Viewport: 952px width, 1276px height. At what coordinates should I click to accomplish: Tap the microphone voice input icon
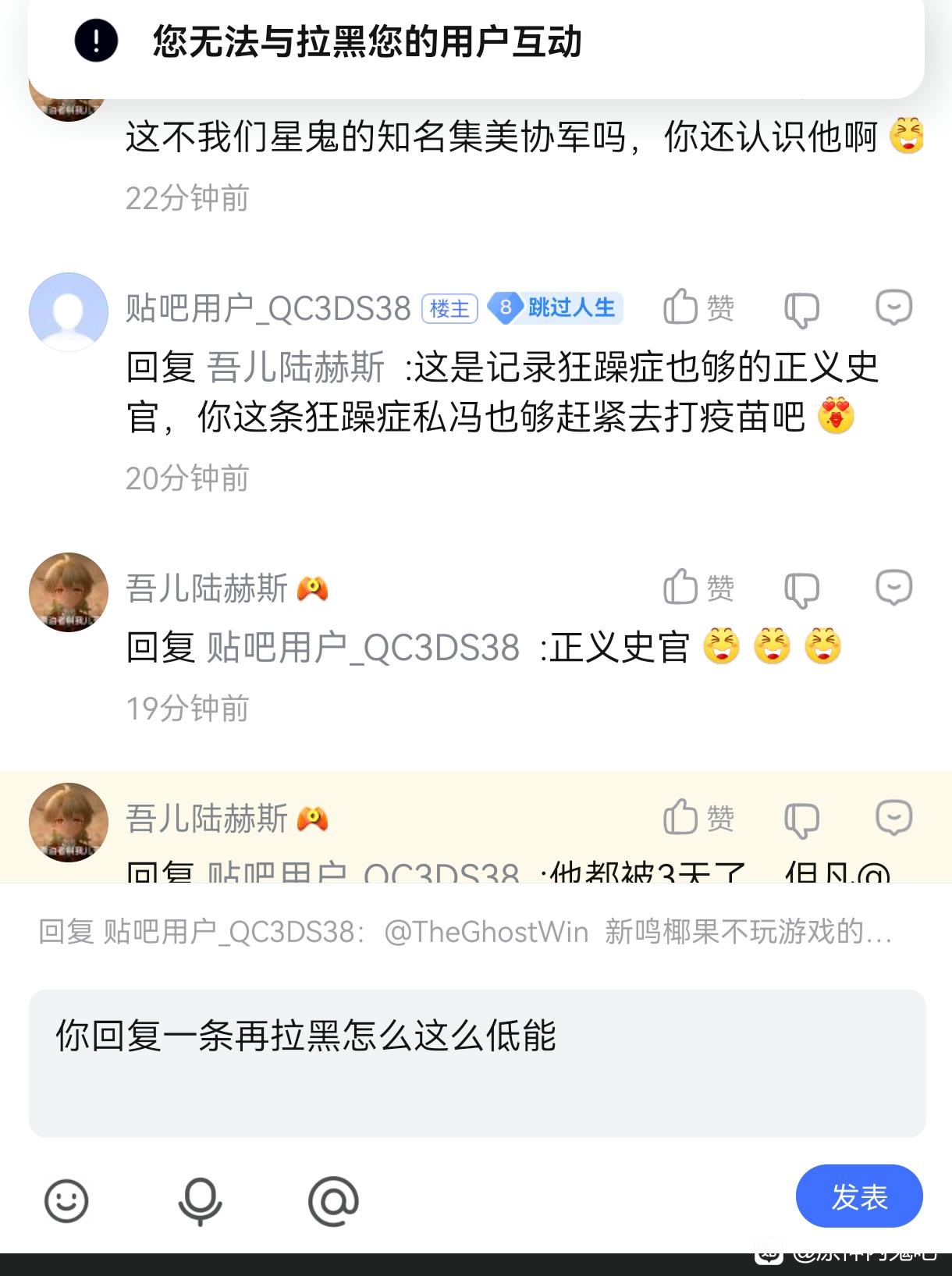tap(200, 1200)
